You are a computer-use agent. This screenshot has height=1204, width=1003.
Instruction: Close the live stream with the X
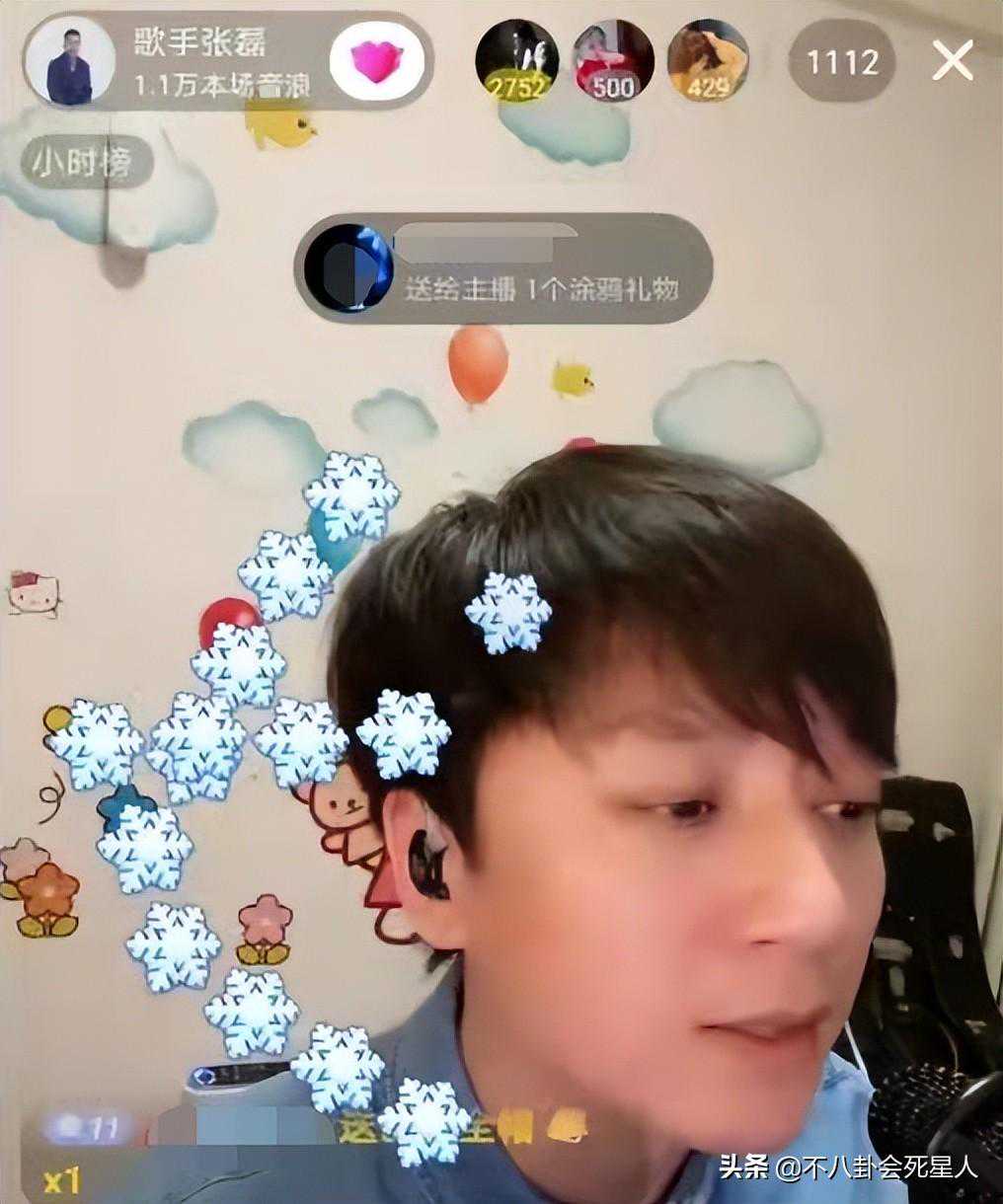(x=953, y=62)
